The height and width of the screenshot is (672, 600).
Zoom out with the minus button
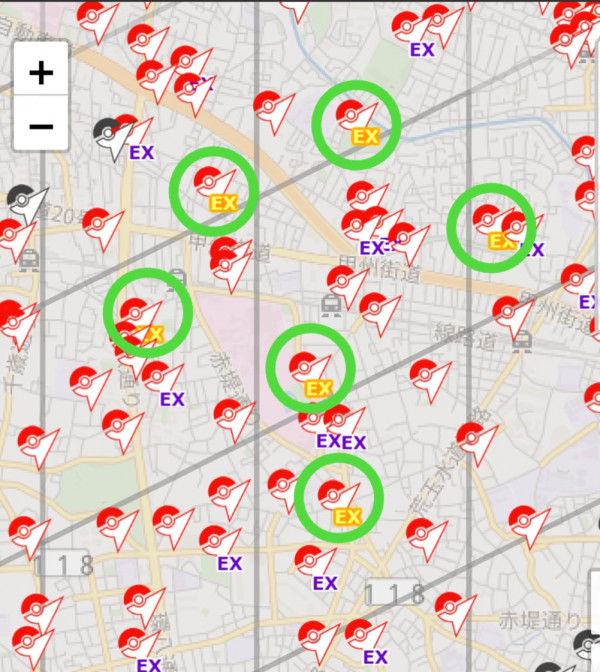tap(41, 125)
